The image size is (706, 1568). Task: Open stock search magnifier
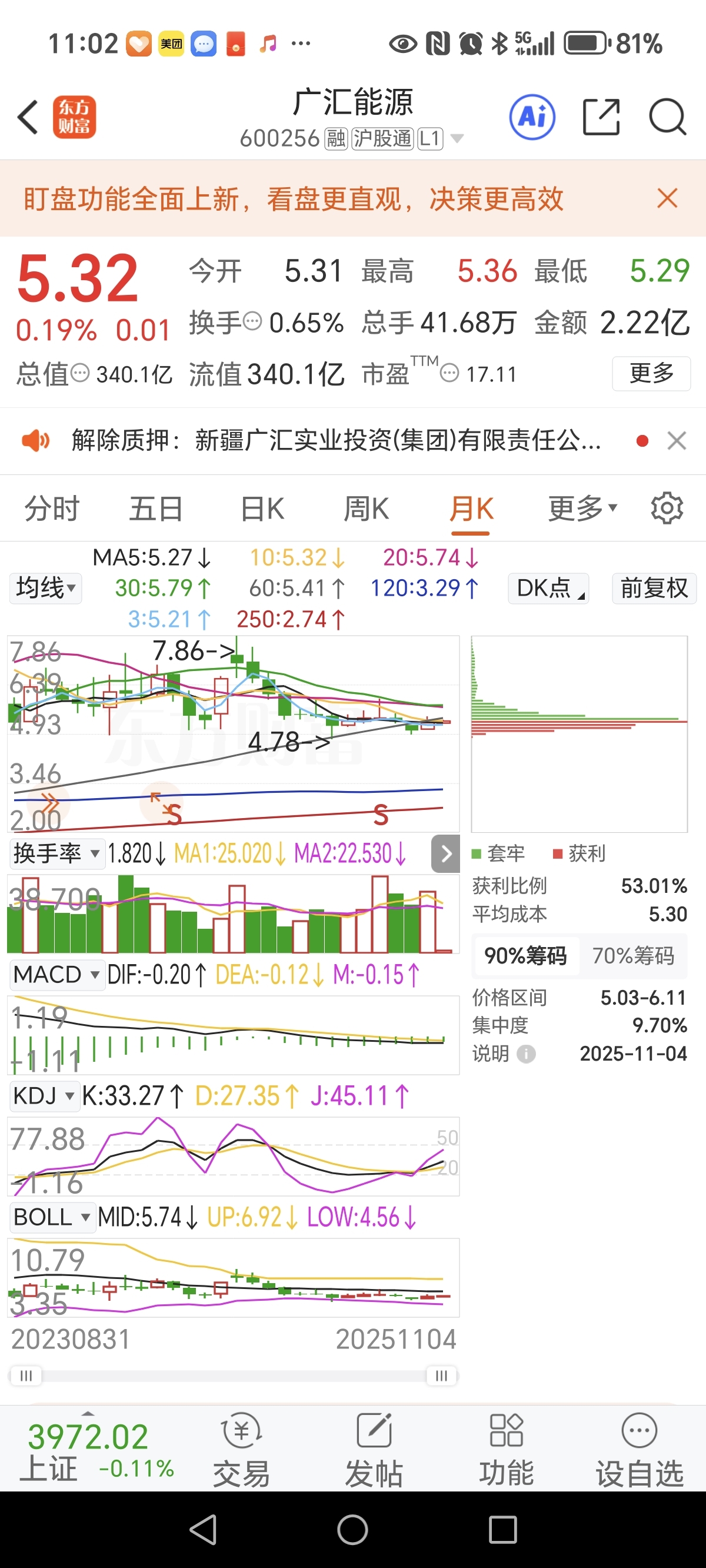[x=668, y=117]
